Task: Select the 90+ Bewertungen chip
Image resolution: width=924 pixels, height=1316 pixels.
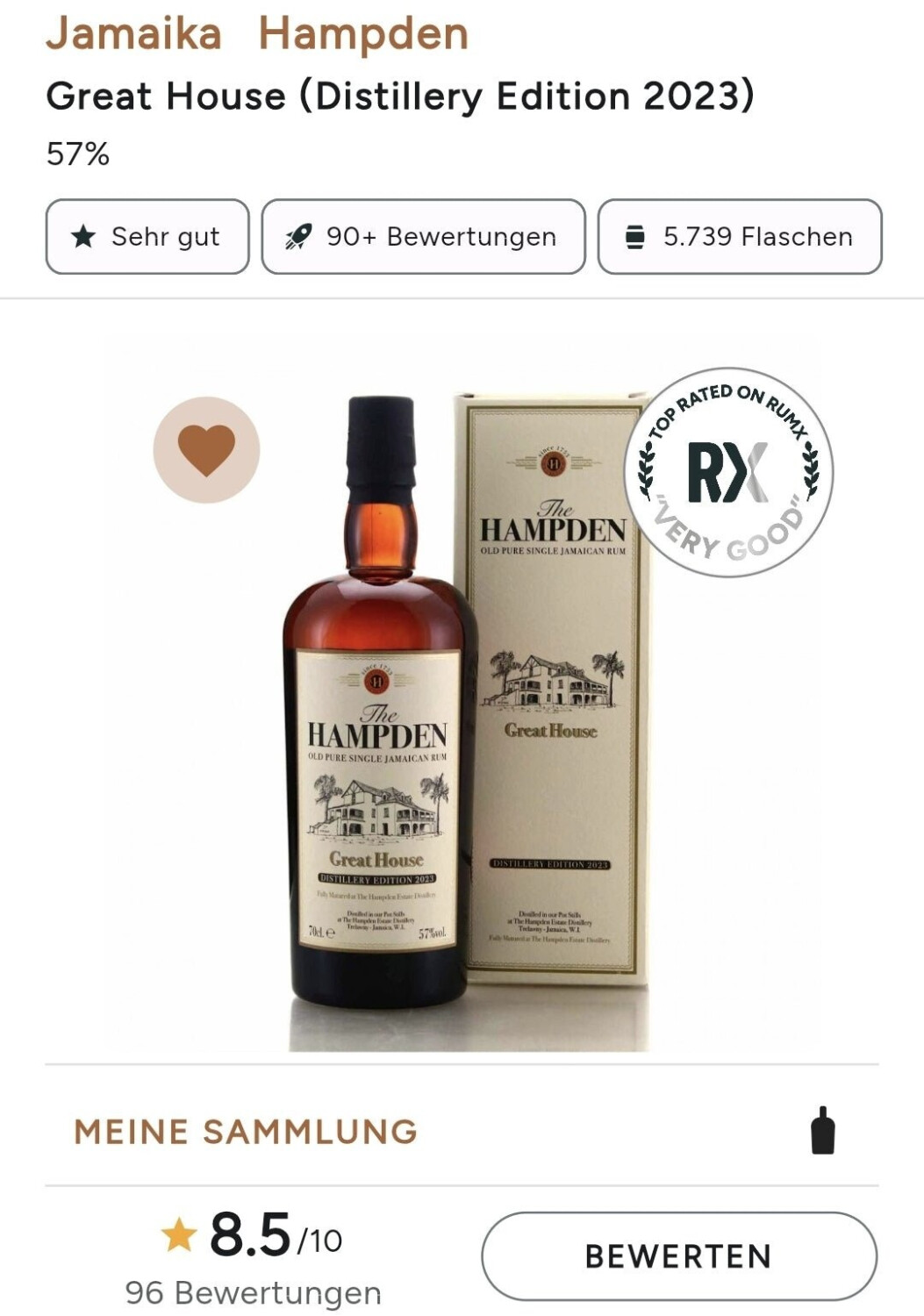Action: [x=423, y=237]
